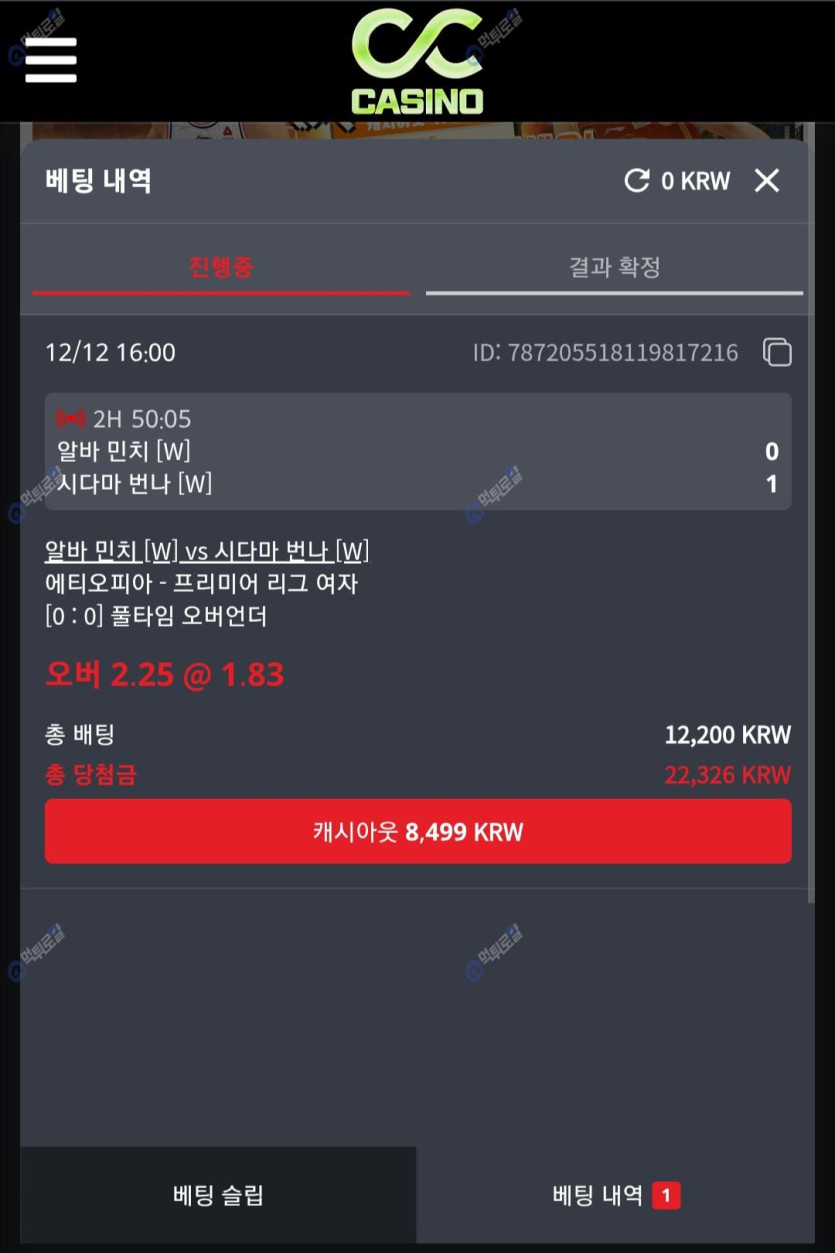
Task: Switch to the 진행중 tab
Action: tap(221, 267)
